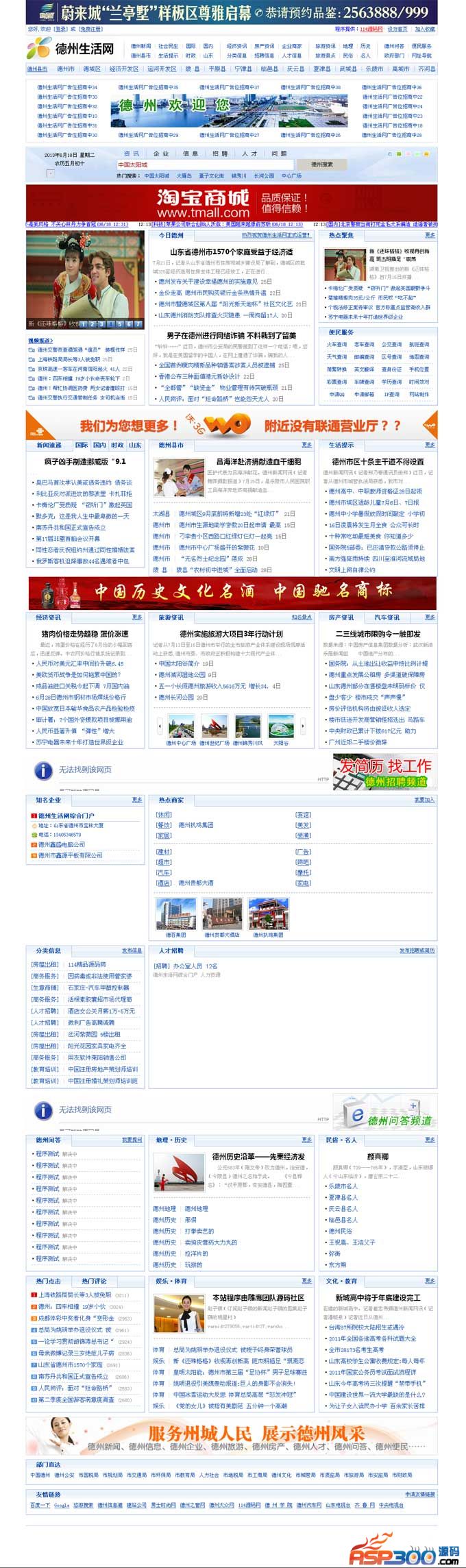
Task: Switch to the 热门评论 tab
Action: (x=94, y=1281)
